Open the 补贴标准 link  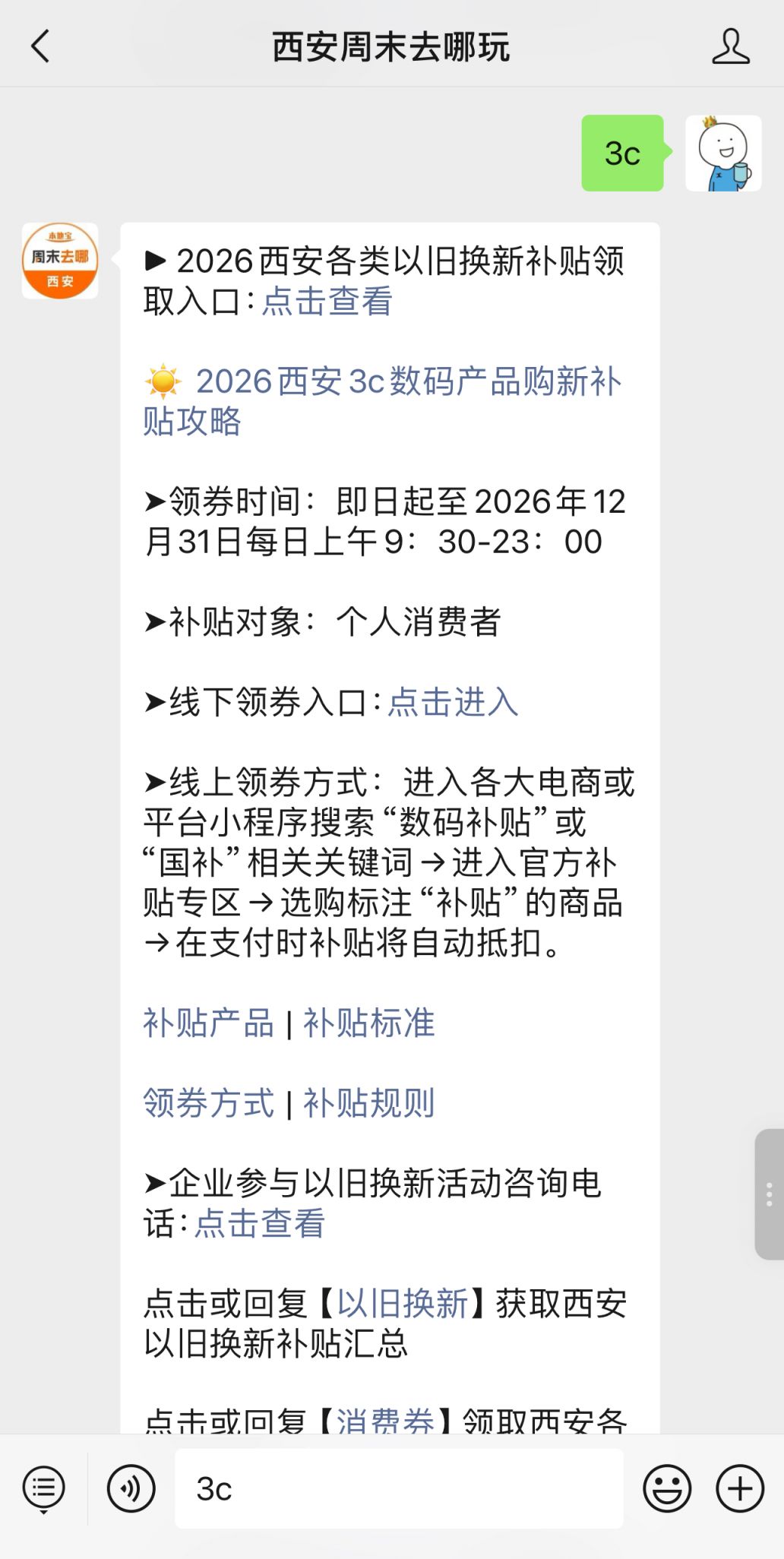369,1023
